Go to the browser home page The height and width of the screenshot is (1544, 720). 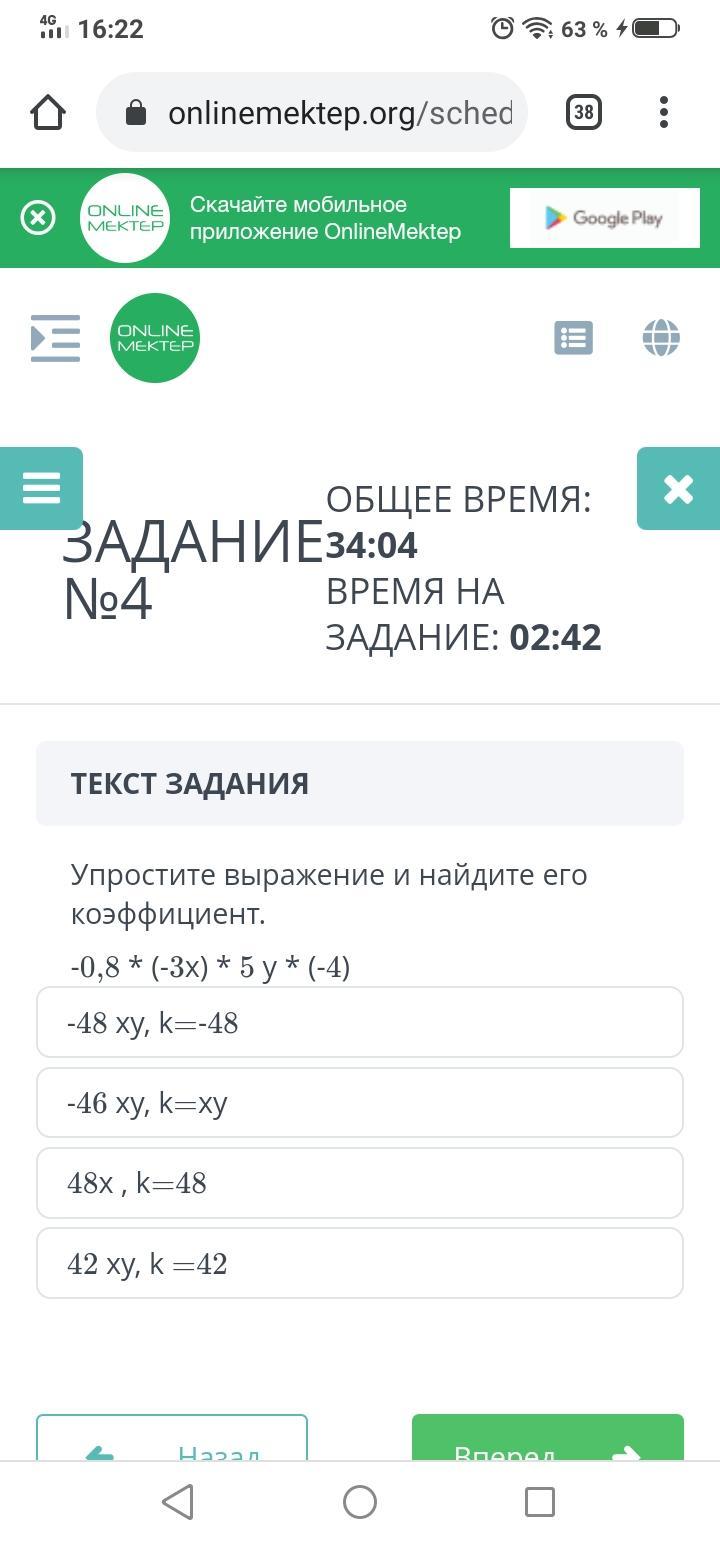[x=48, y=112]
